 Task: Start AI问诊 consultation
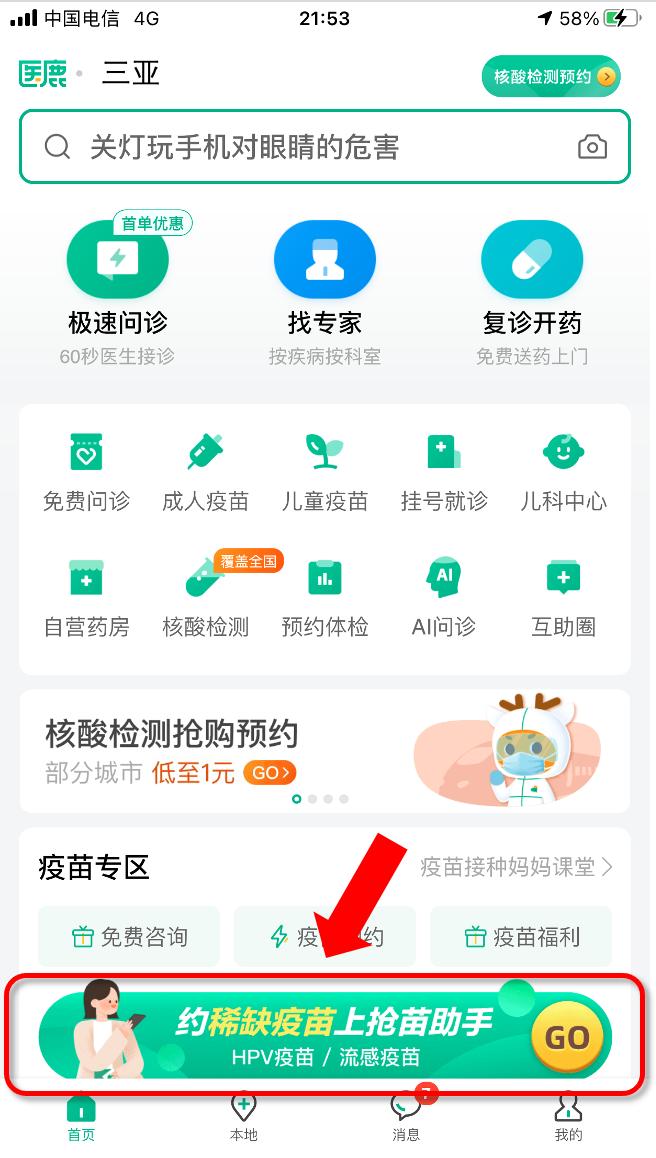point(444,597)
